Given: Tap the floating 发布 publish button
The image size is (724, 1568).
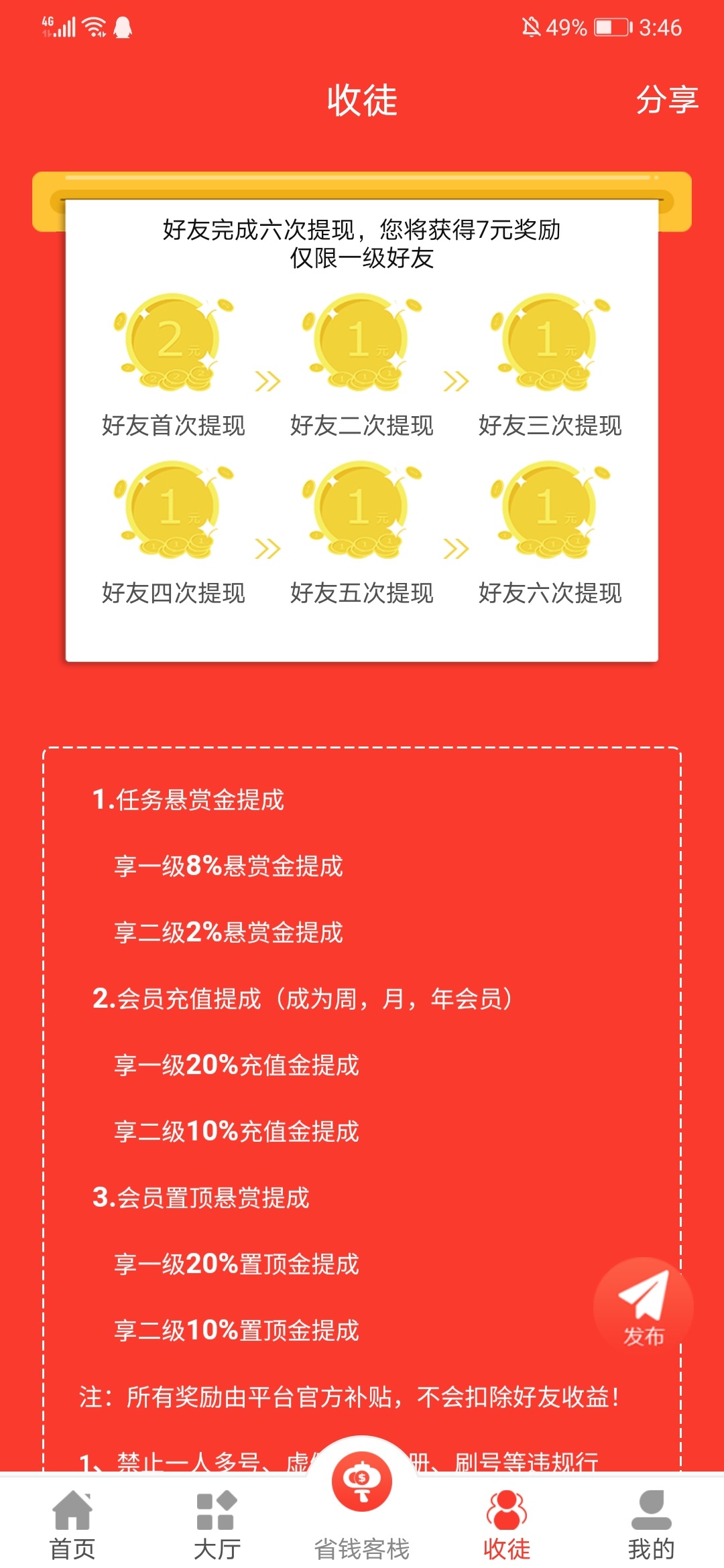Looking at the screenshot, I should pyautogui.click(x=643, y=1307).
